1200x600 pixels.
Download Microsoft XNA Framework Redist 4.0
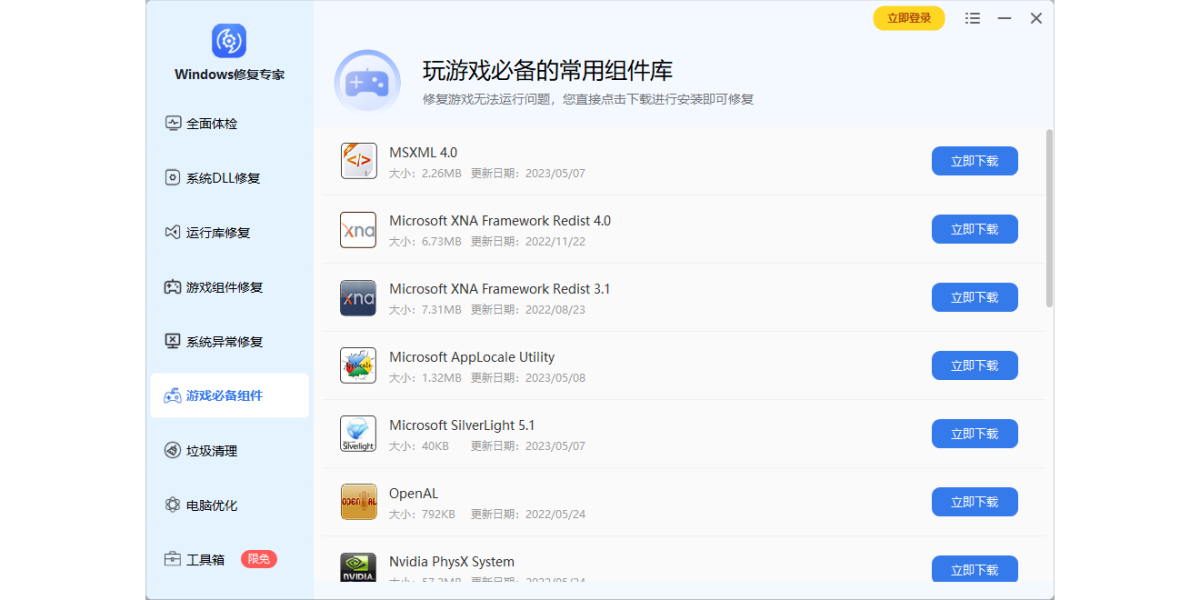click(974, 229)
